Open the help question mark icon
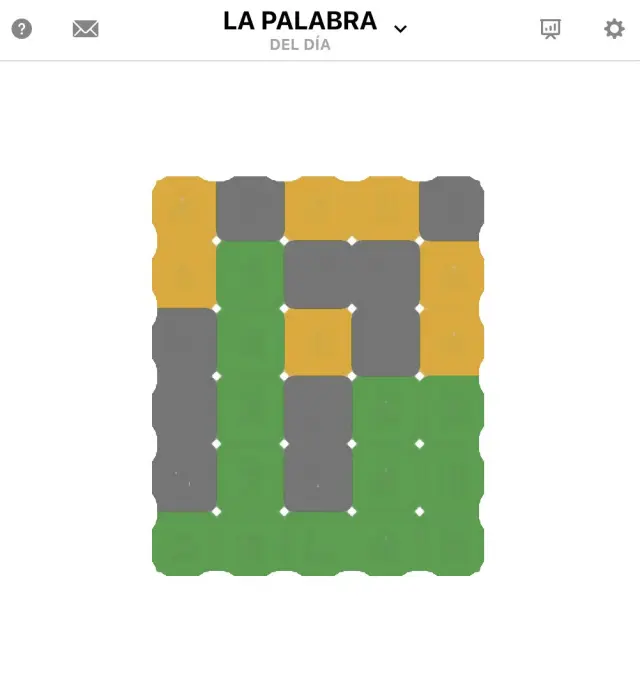 pyautogui.click(x=22, y=29)
